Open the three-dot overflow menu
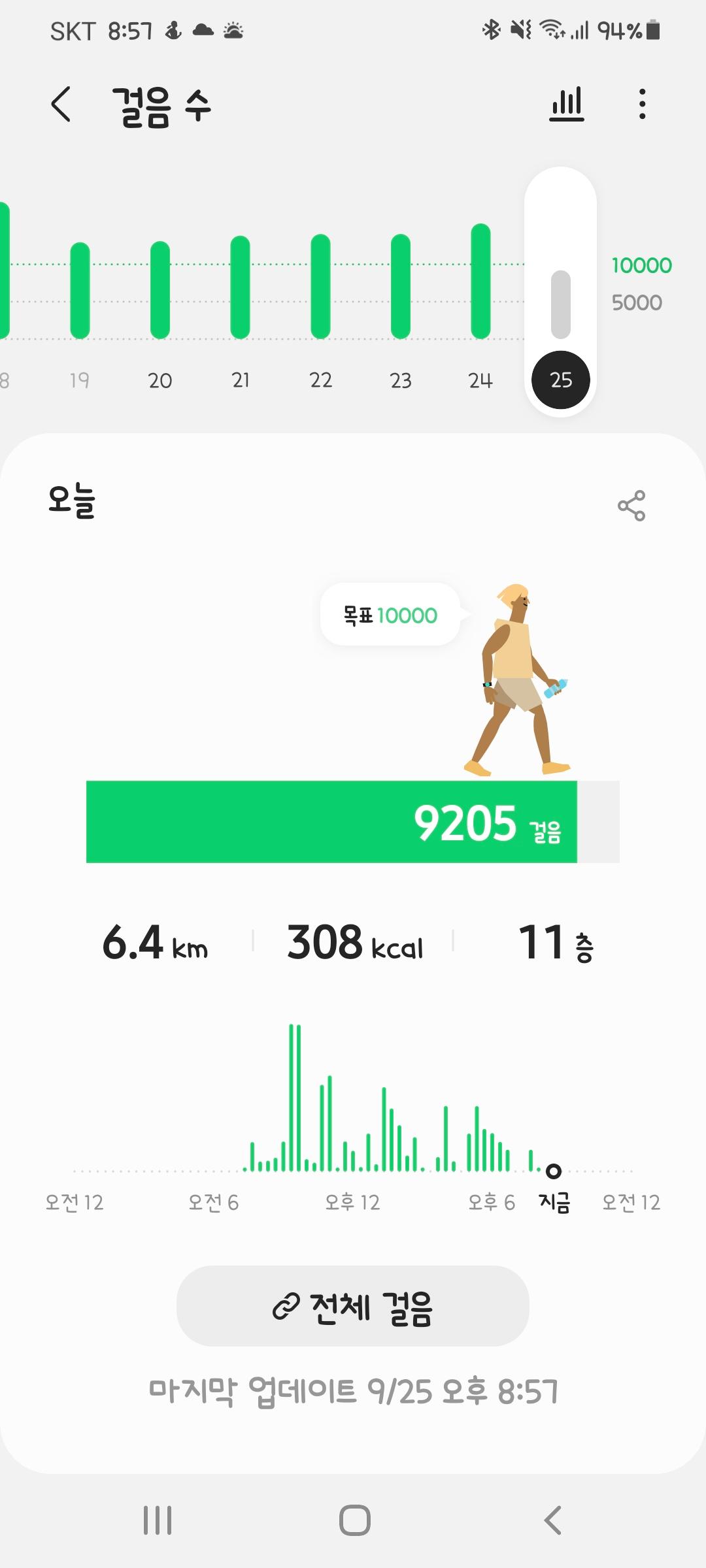Viewport: 706px width, 1568px height. (x=642, y=105)
